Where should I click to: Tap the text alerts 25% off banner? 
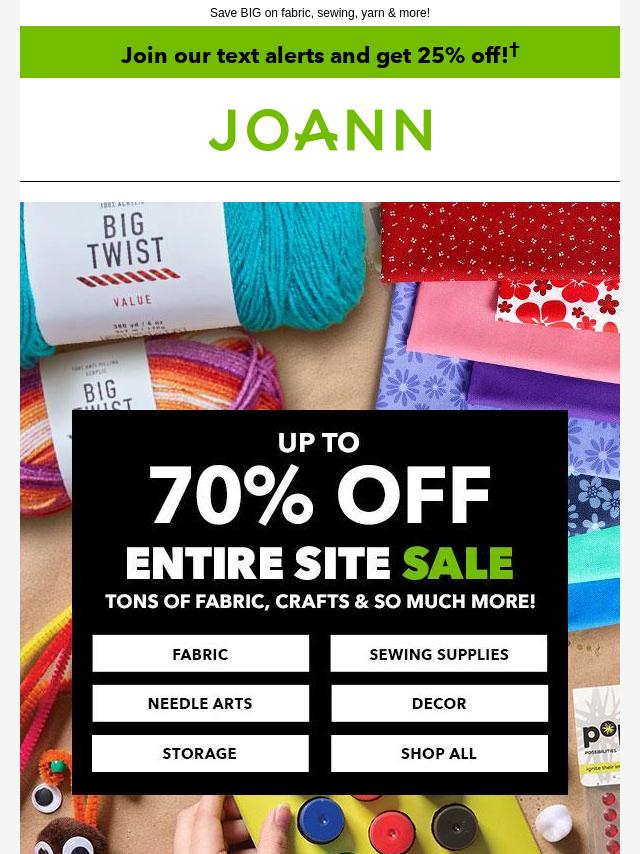[x=320, y=54]
